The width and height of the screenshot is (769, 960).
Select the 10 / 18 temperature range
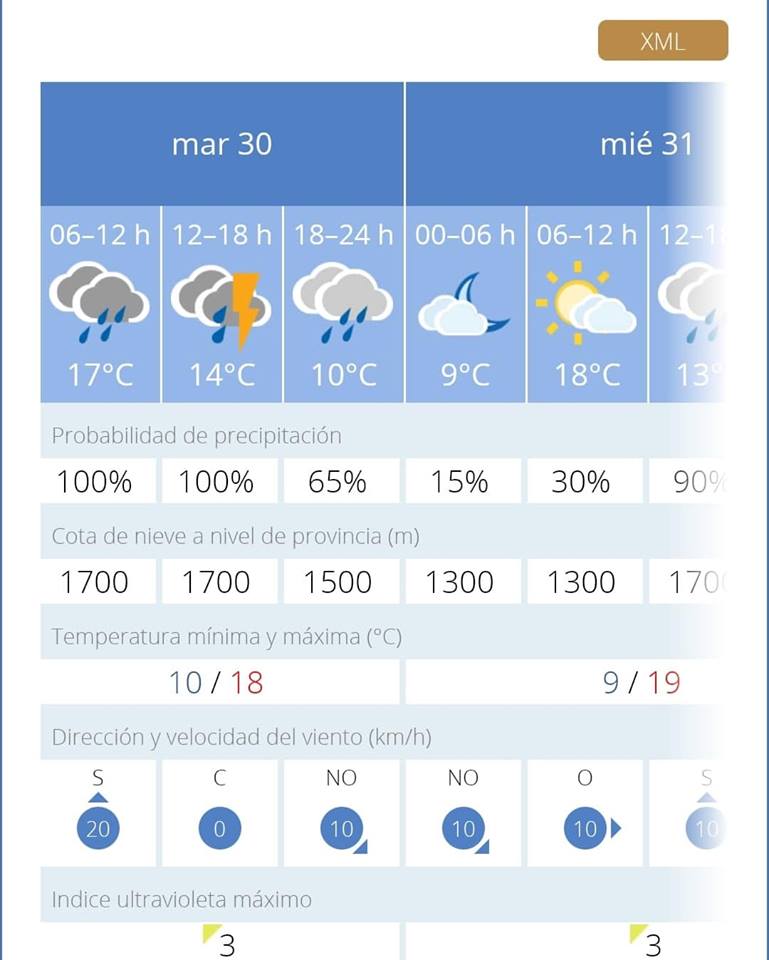tap(221, 681)
